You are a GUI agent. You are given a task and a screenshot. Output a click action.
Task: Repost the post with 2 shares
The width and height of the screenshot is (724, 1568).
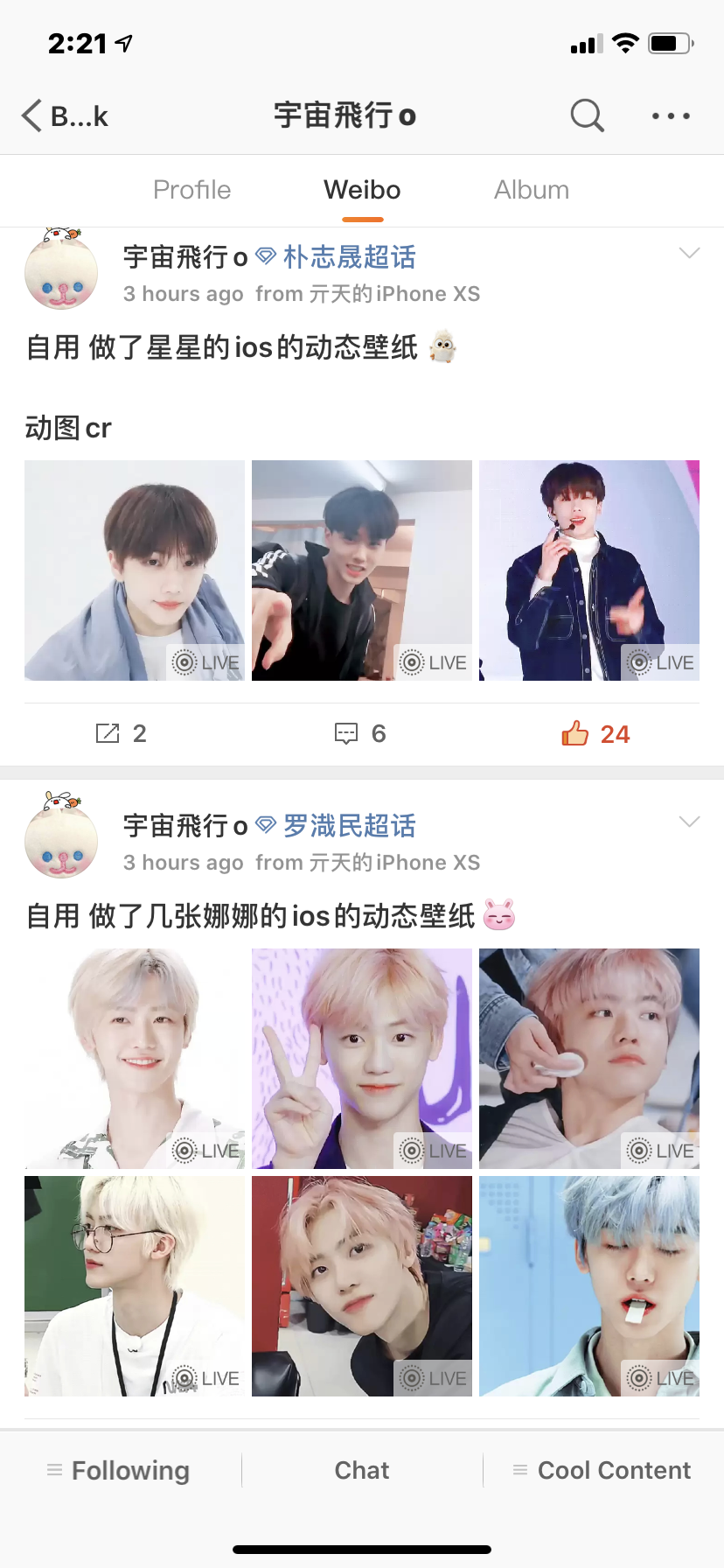click(121, 733)
